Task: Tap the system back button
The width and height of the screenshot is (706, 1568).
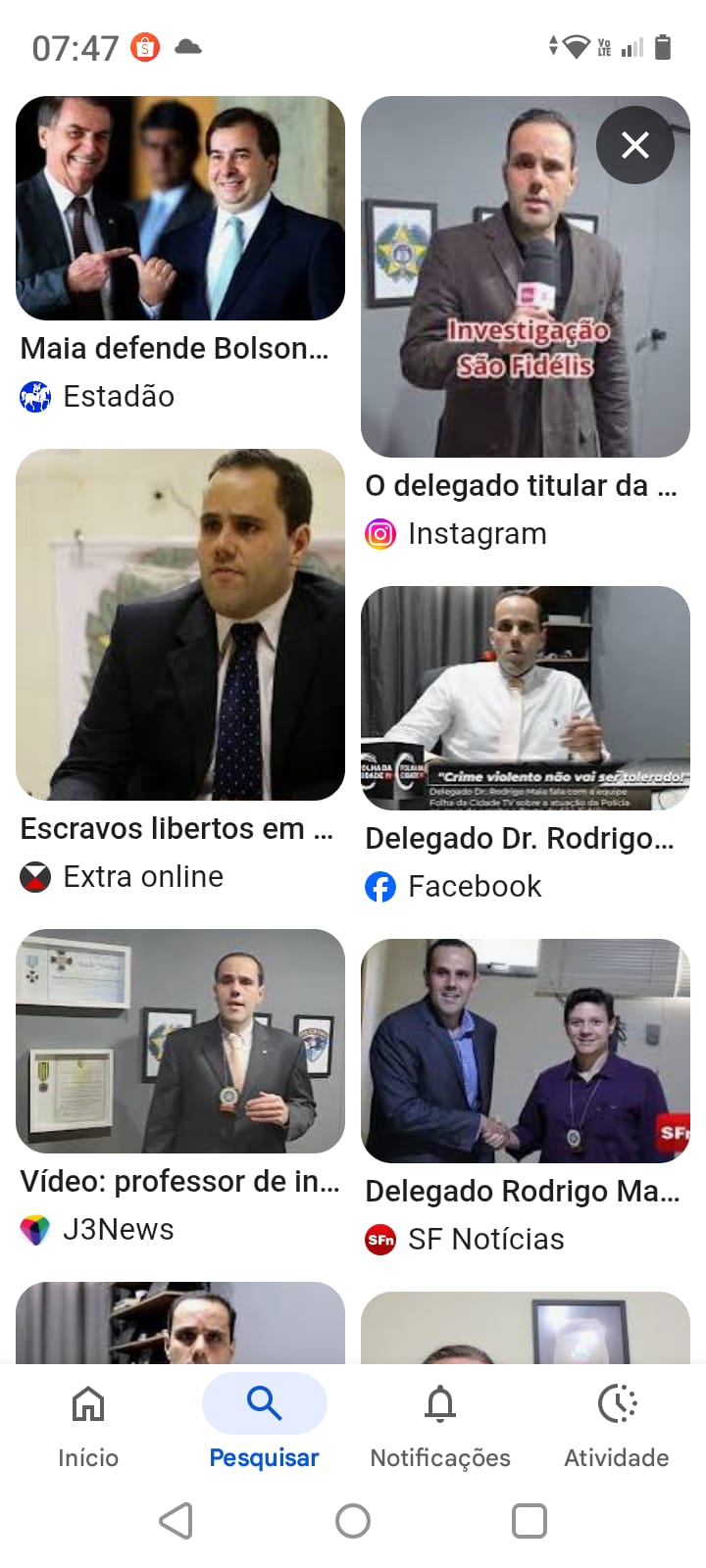Action: [x=176, y=1521]
